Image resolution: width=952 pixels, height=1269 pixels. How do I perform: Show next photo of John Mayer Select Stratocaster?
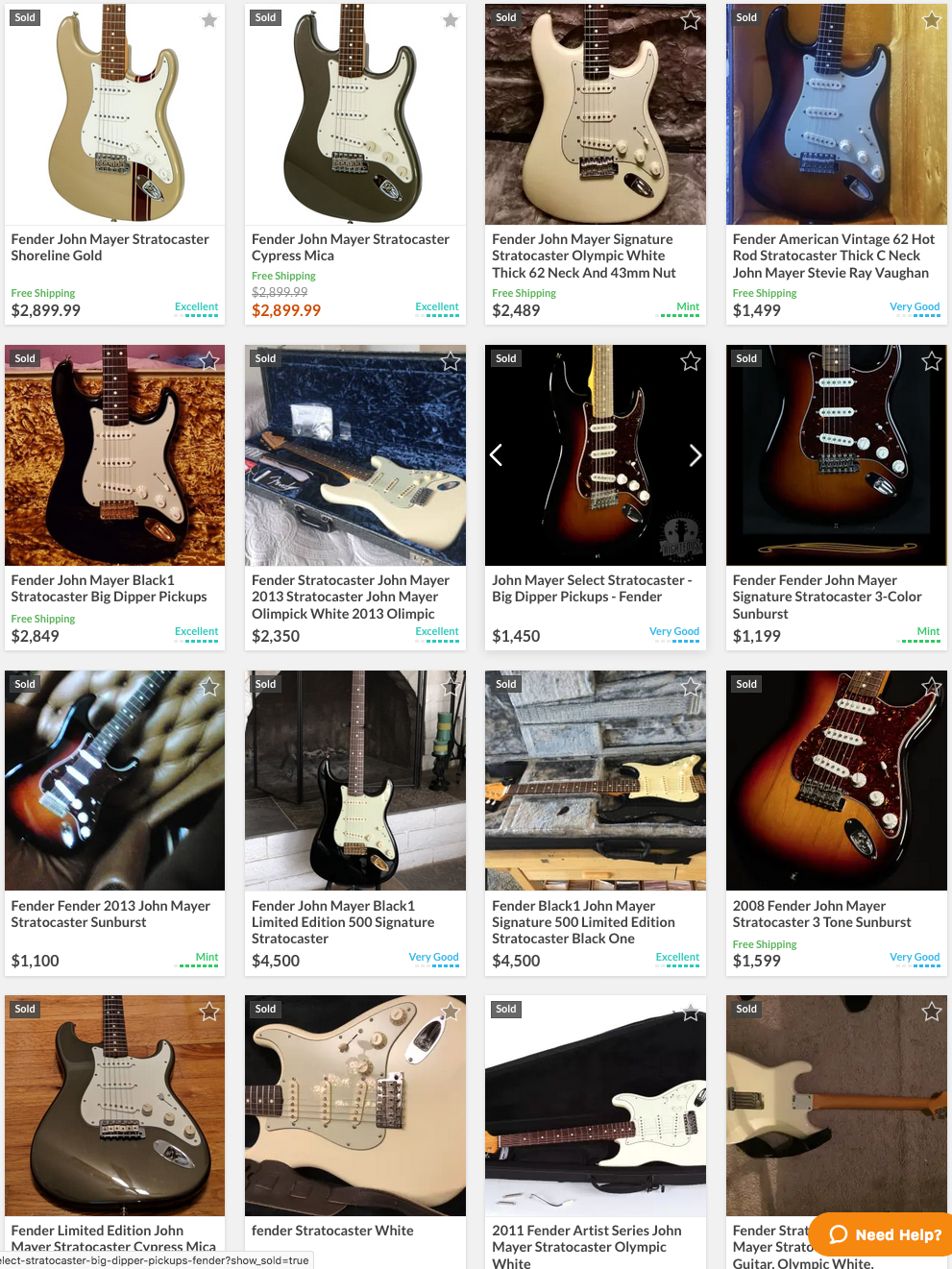(695, 455)
